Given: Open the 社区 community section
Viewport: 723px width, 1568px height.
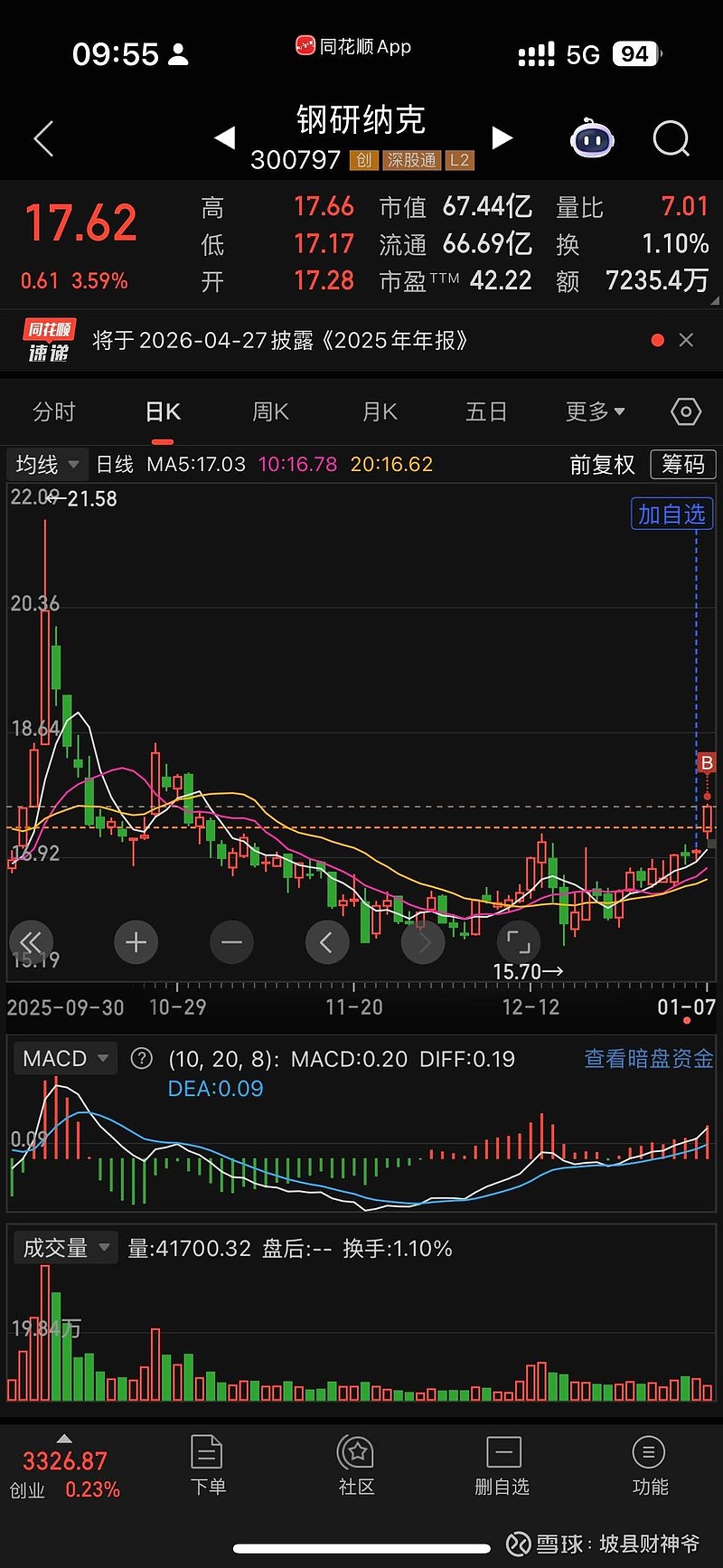Looking at the screenshot, I should (x=356, y=1467).
